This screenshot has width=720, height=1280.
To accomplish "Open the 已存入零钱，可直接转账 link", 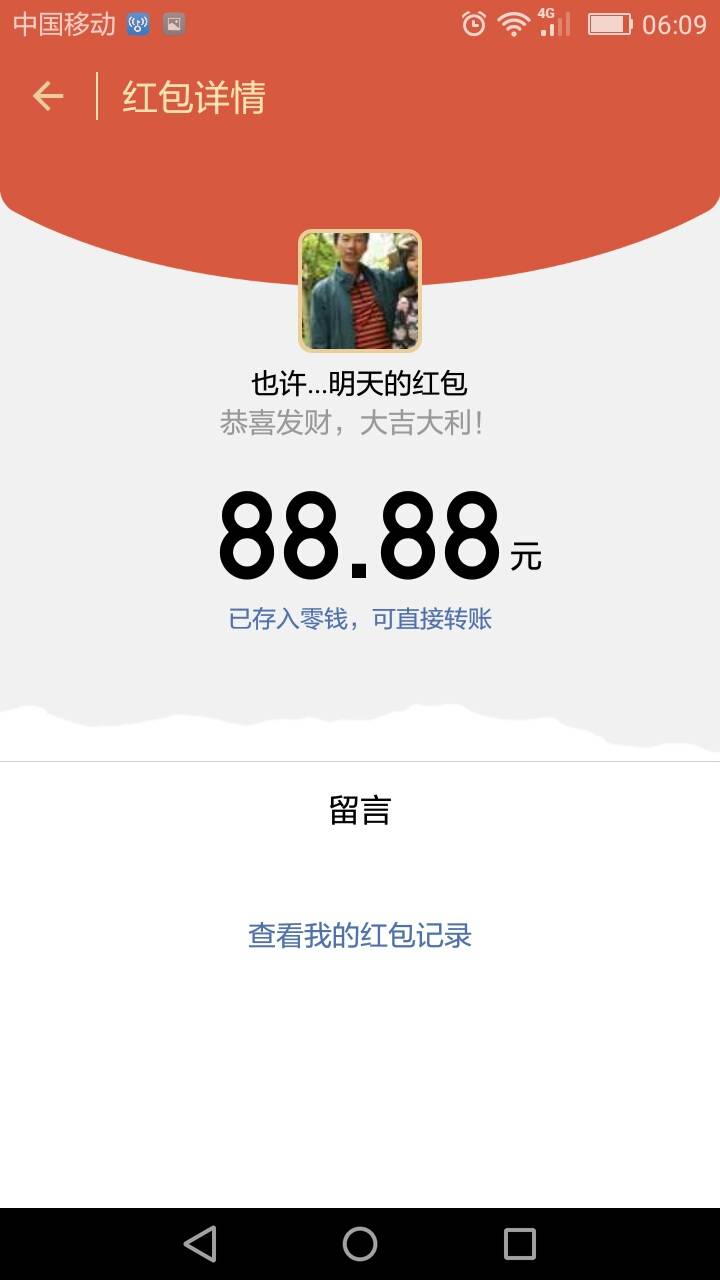I will [360, 619].
